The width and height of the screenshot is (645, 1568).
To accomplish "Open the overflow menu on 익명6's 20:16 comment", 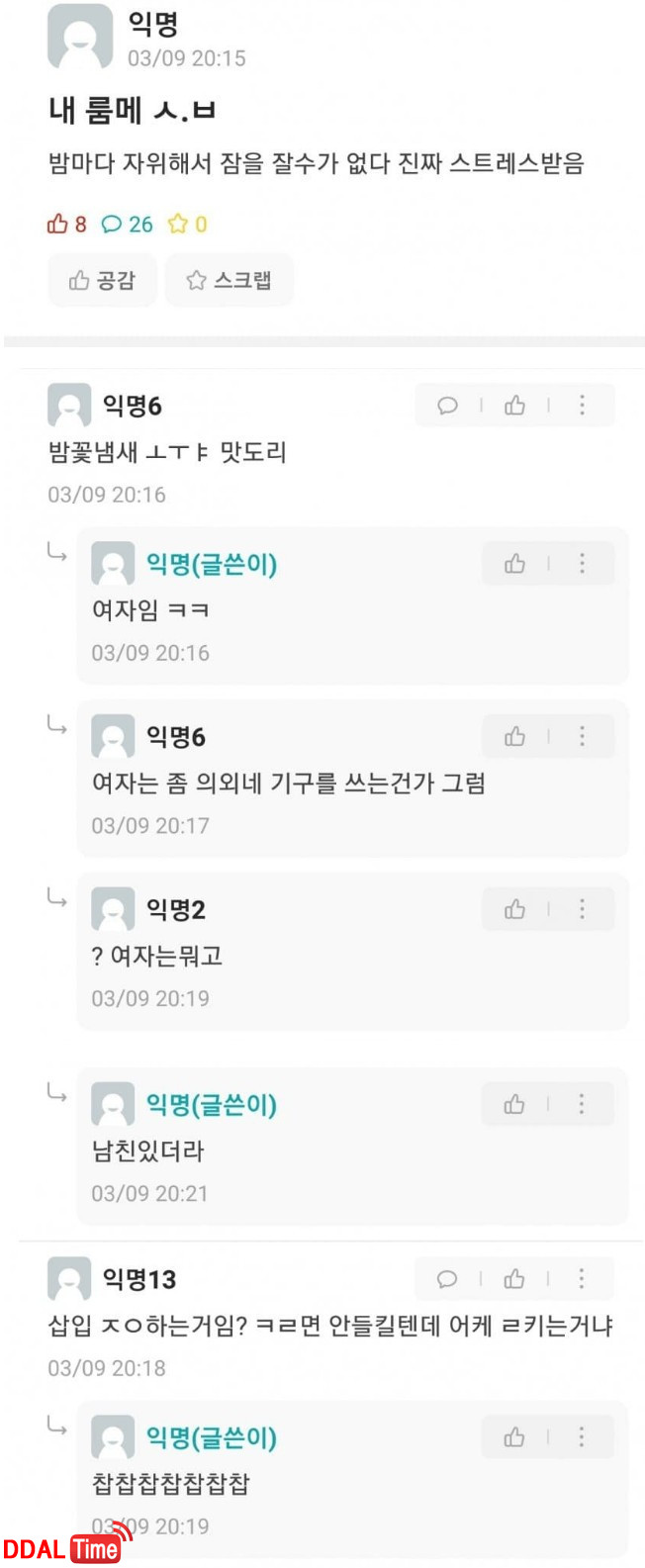I will (x=582, y=405).
